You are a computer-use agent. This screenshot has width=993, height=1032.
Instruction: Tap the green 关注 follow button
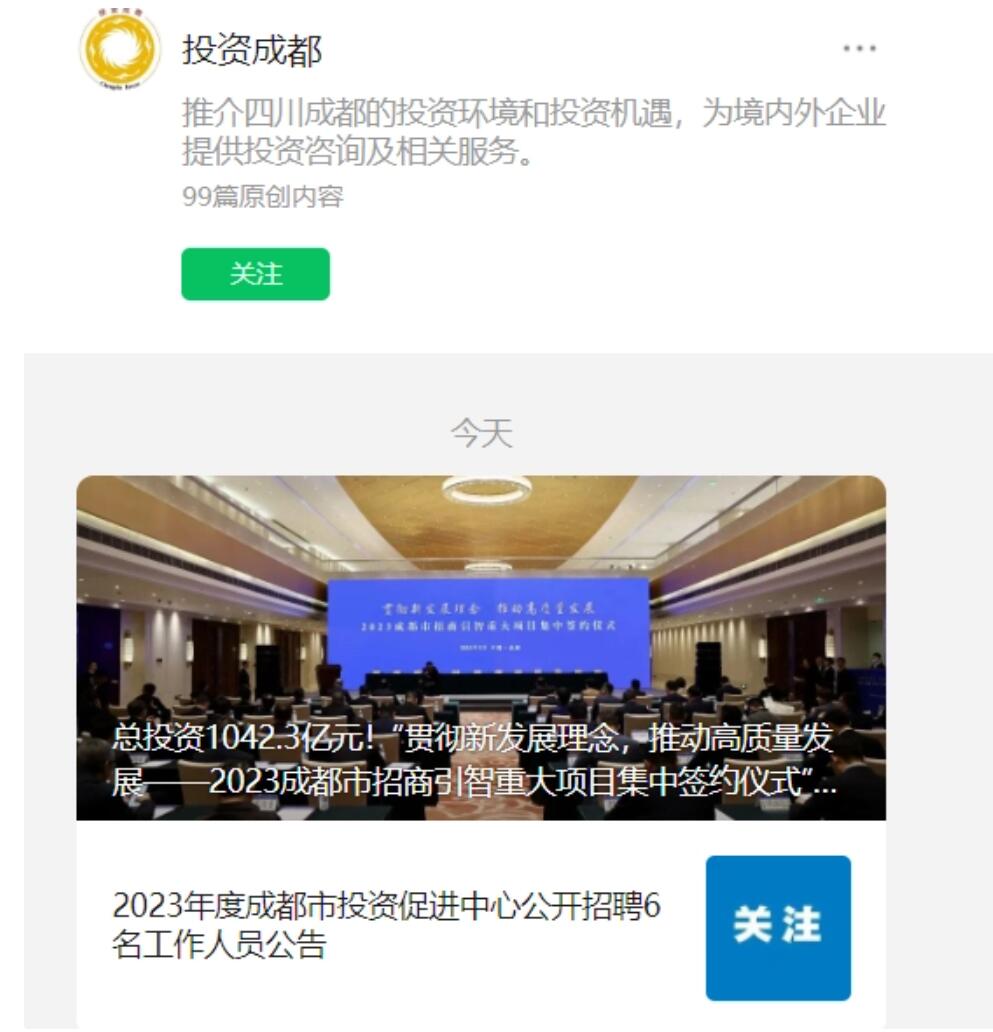click(x=255, y=274)
